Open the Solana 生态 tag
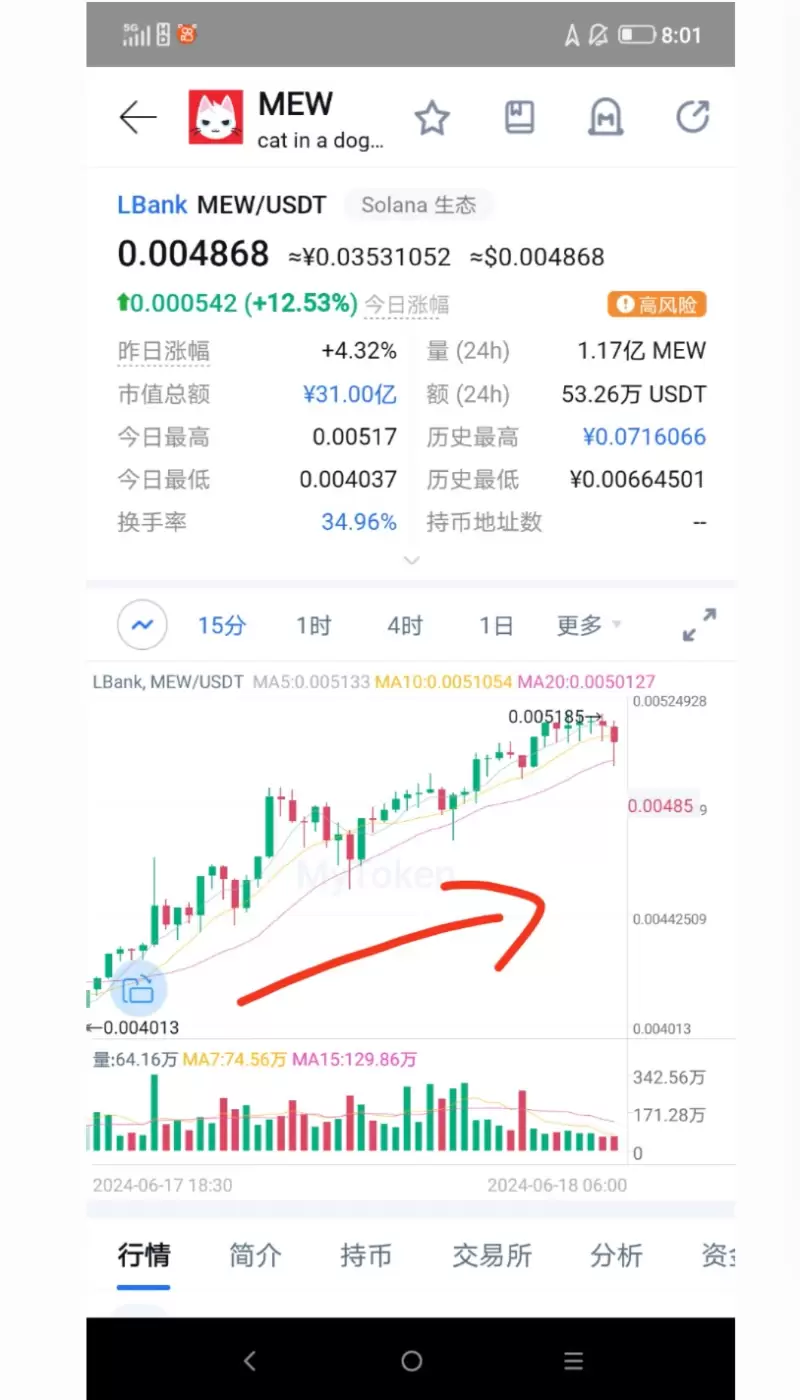This screenshot has width=800, height=1400. coord(418,205)
